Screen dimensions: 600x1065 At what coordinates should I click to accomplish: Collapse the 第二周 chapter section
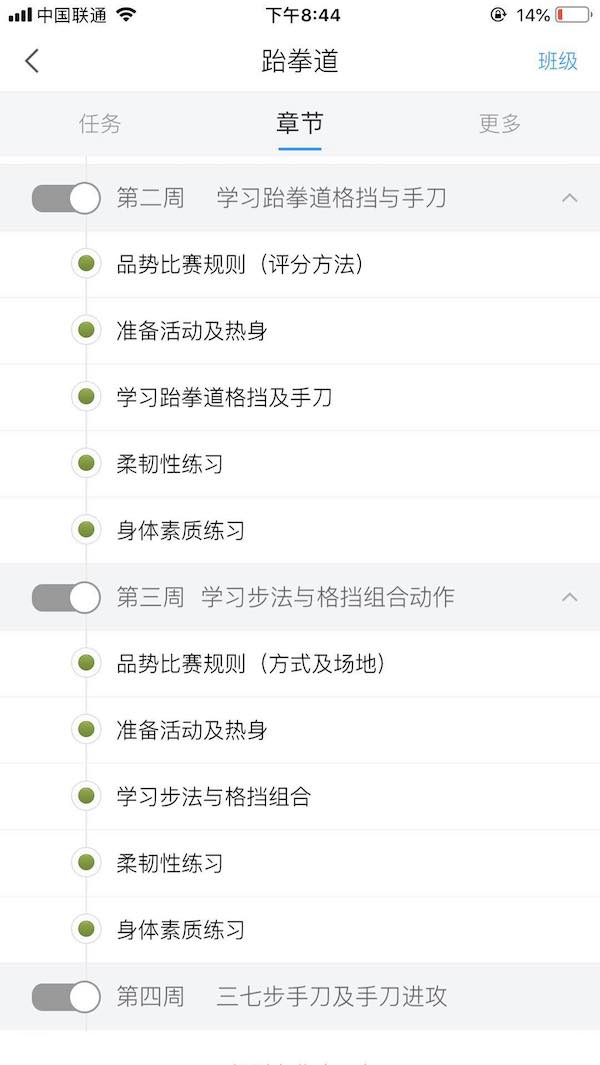point(569,198)
